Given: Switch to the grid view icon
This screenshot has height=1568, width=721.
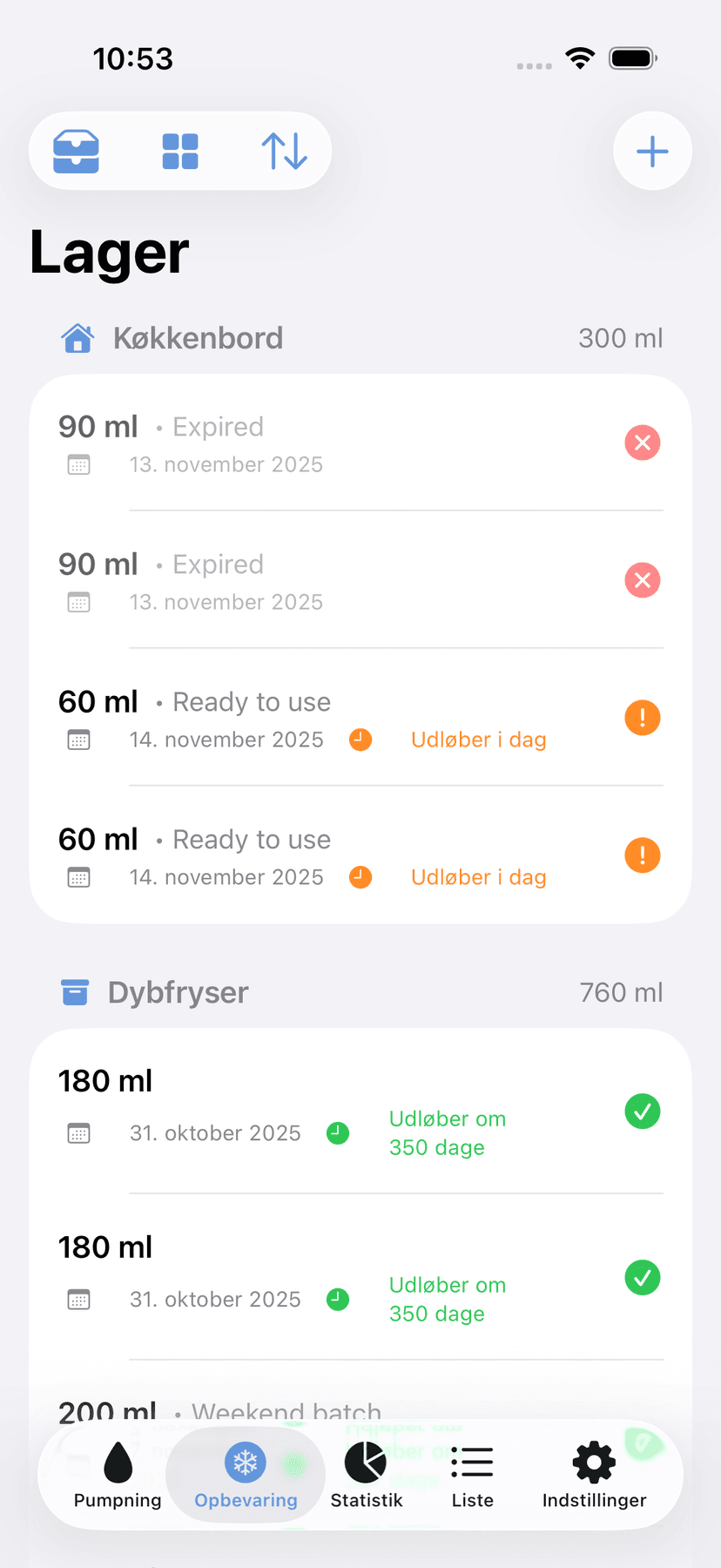Looking at the screenshot, I should coord(180,151).
